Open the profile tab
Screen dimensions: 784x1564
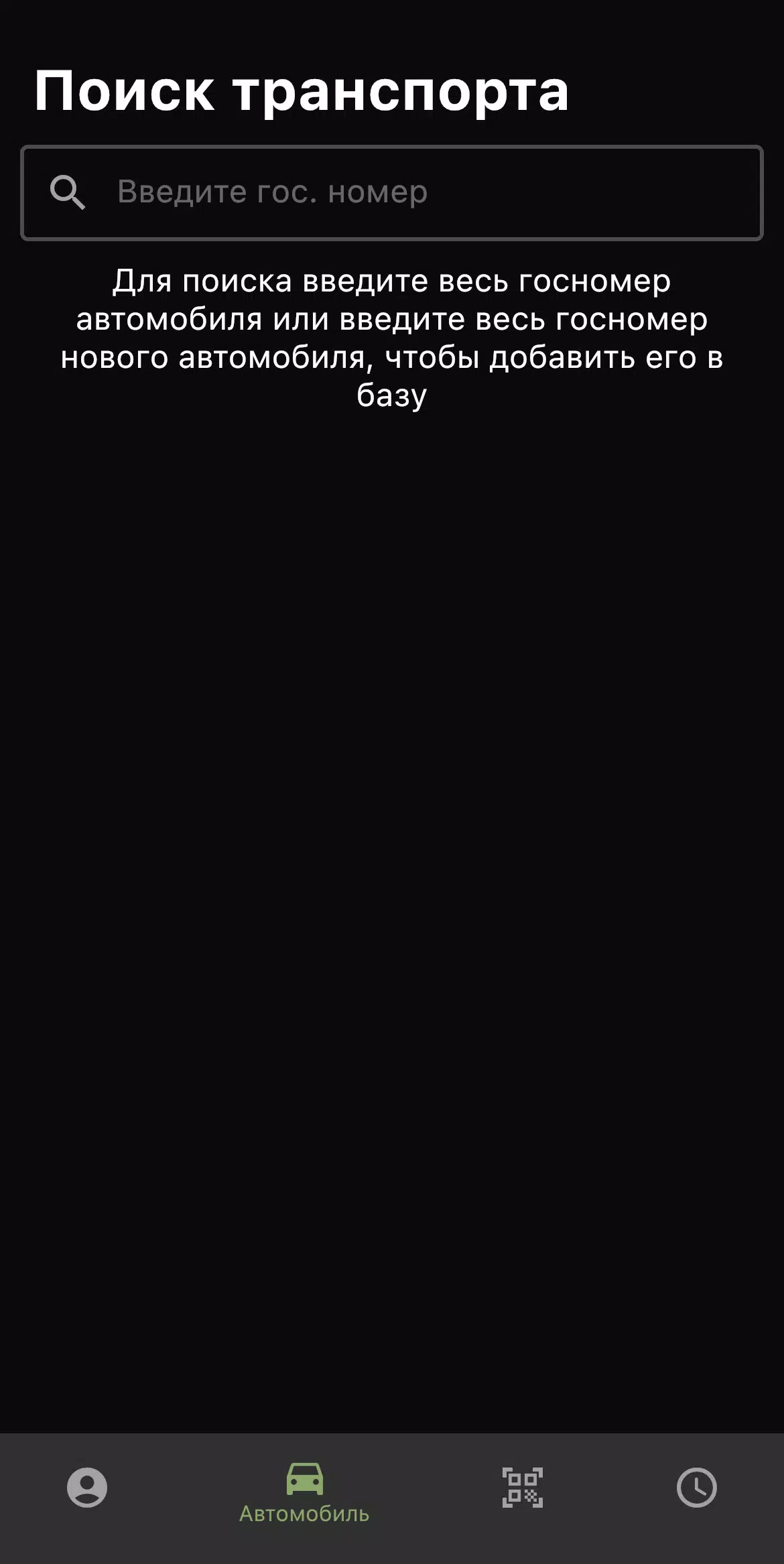pyautogui.click(x=87, y=1487)
